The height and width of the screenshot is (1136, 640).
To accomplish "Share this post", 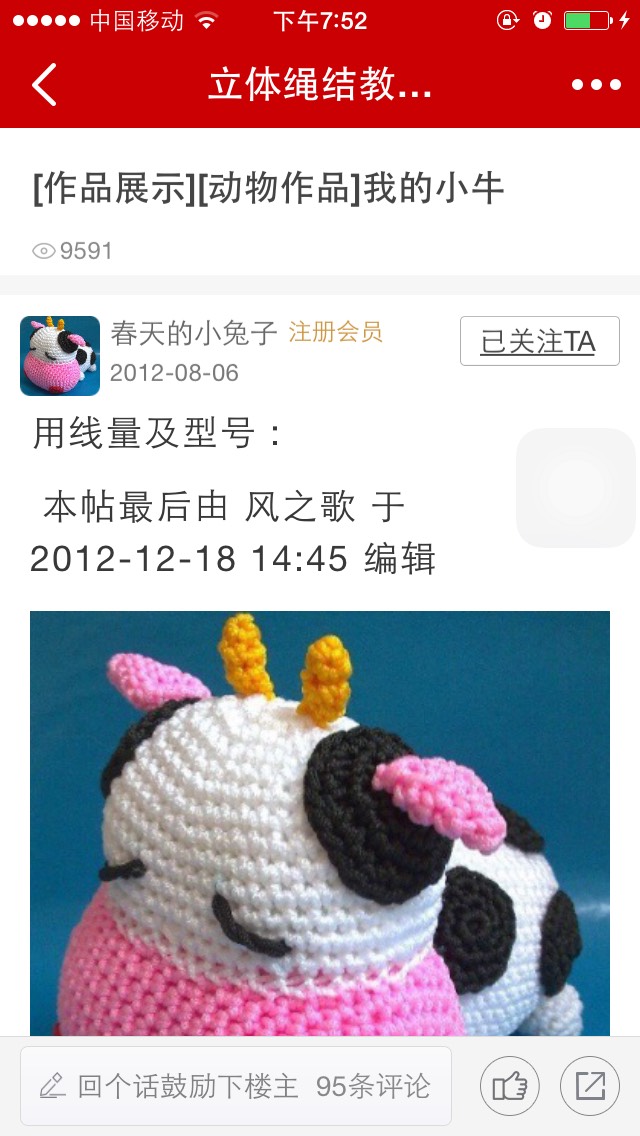I will tap(589, 1086).
